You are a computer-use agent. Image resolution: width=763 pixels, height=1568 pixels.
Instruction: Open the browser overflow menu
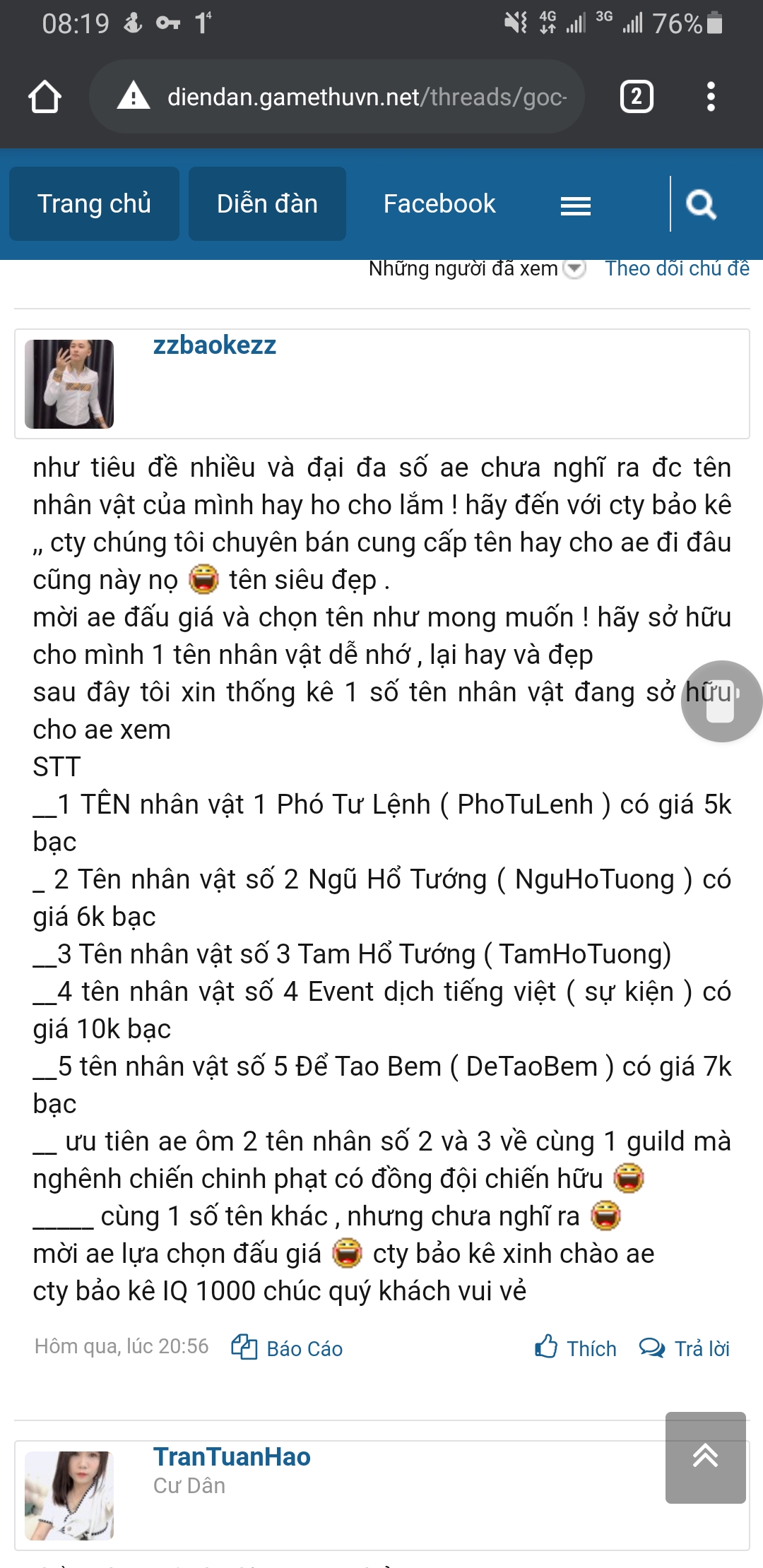(711, 97)
